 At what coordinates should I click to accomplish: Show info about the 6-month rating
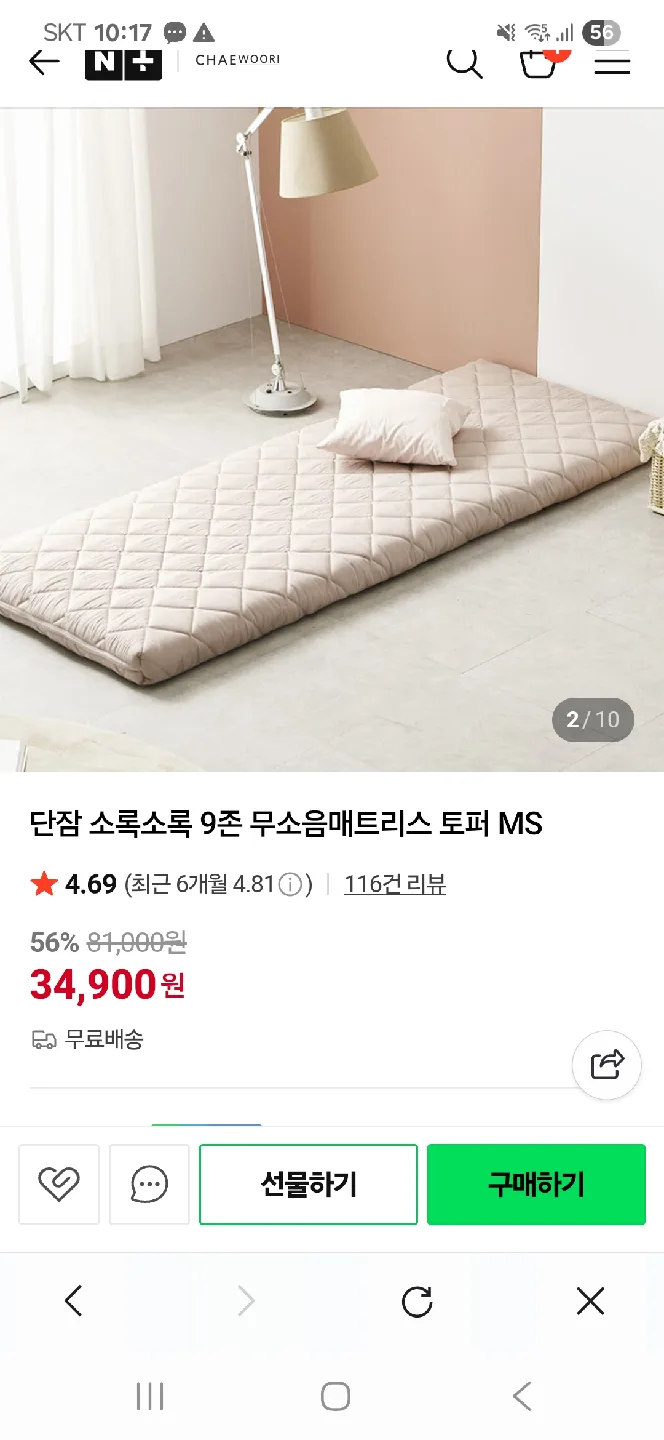click(x=290, y=885)
